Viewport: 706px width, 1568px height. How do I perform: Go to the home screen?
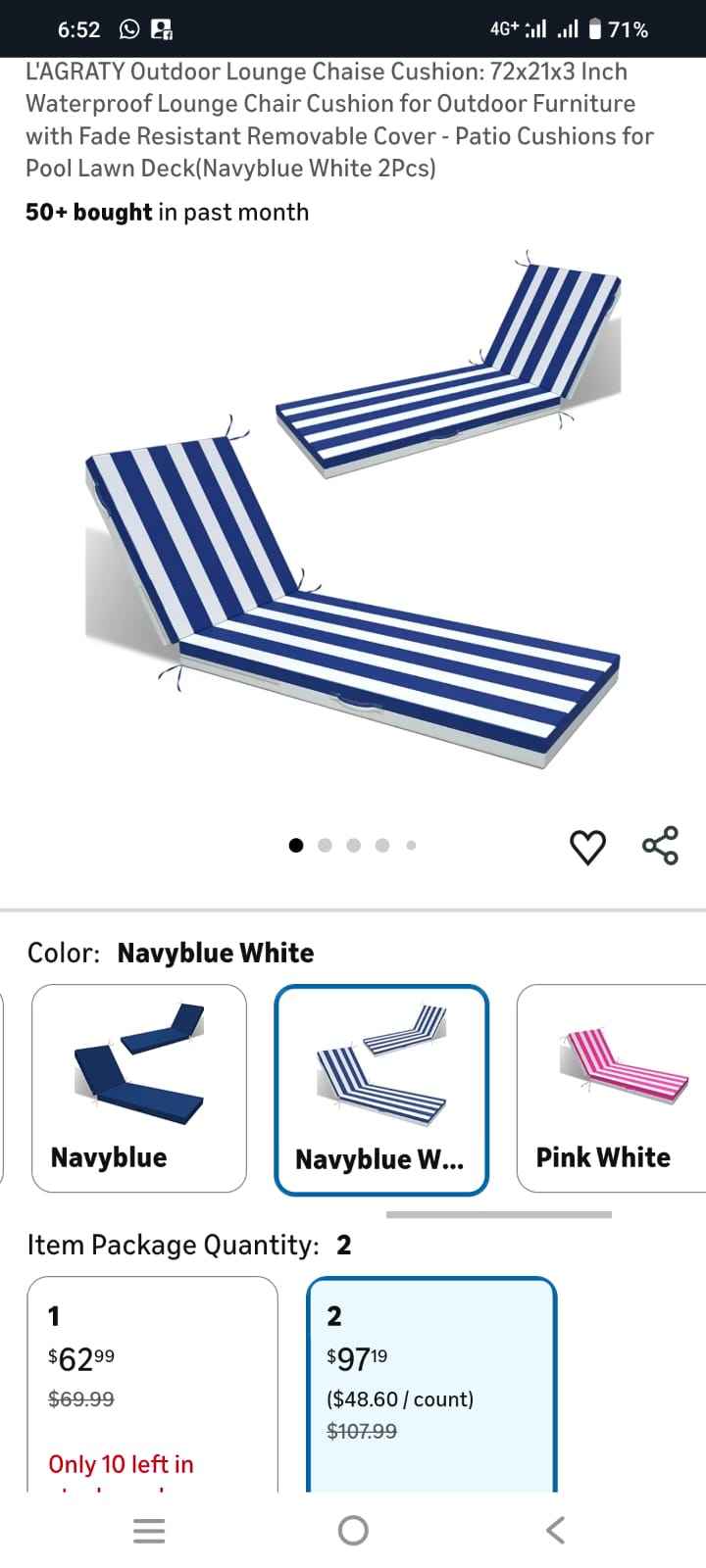pos(353,1530)
